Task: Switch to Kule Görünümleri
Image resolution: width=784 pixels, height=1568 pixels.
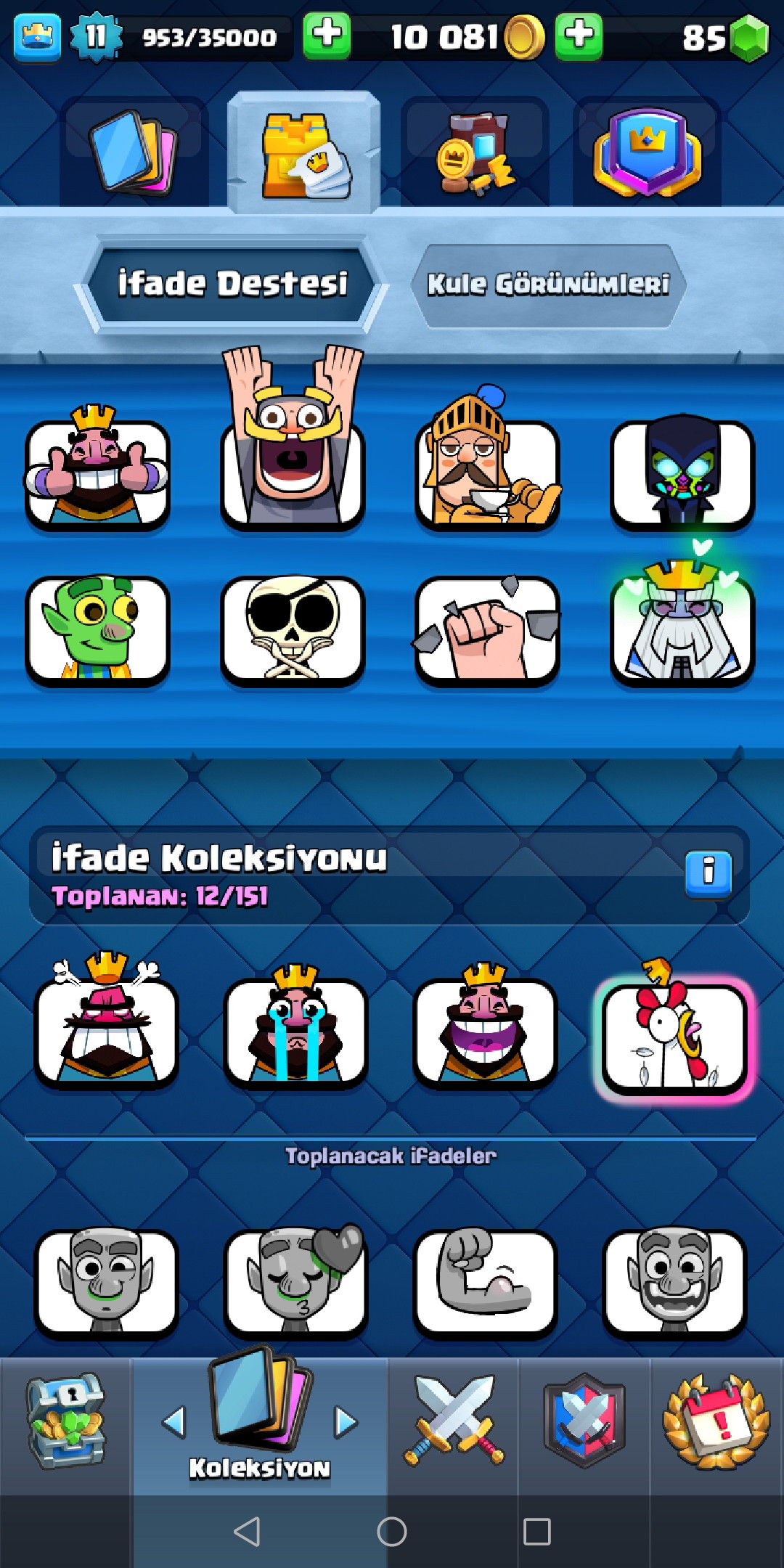Action: click(x=548, y=285)
